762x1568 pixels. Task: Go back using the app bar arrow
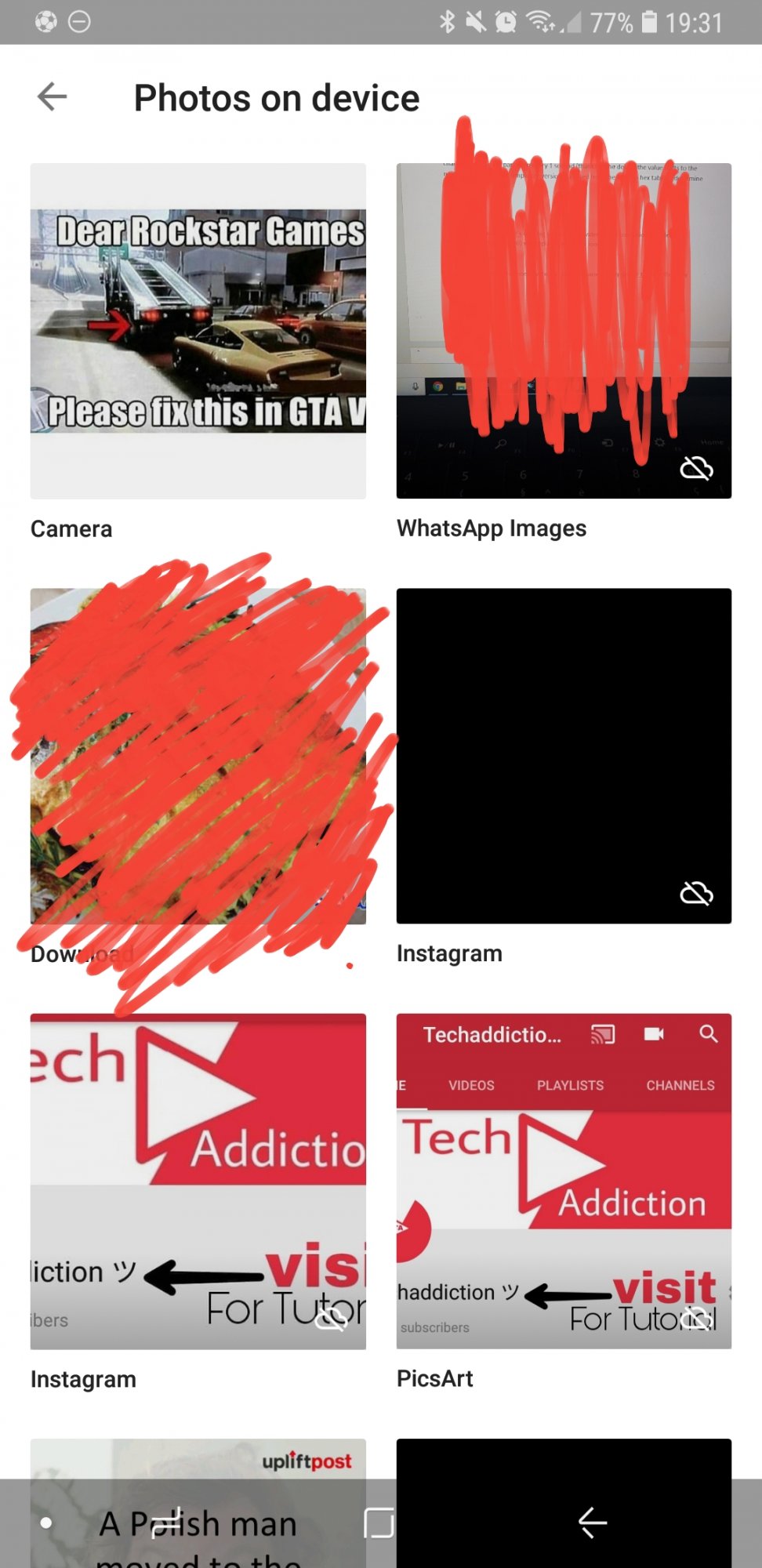tap(53, 97)
